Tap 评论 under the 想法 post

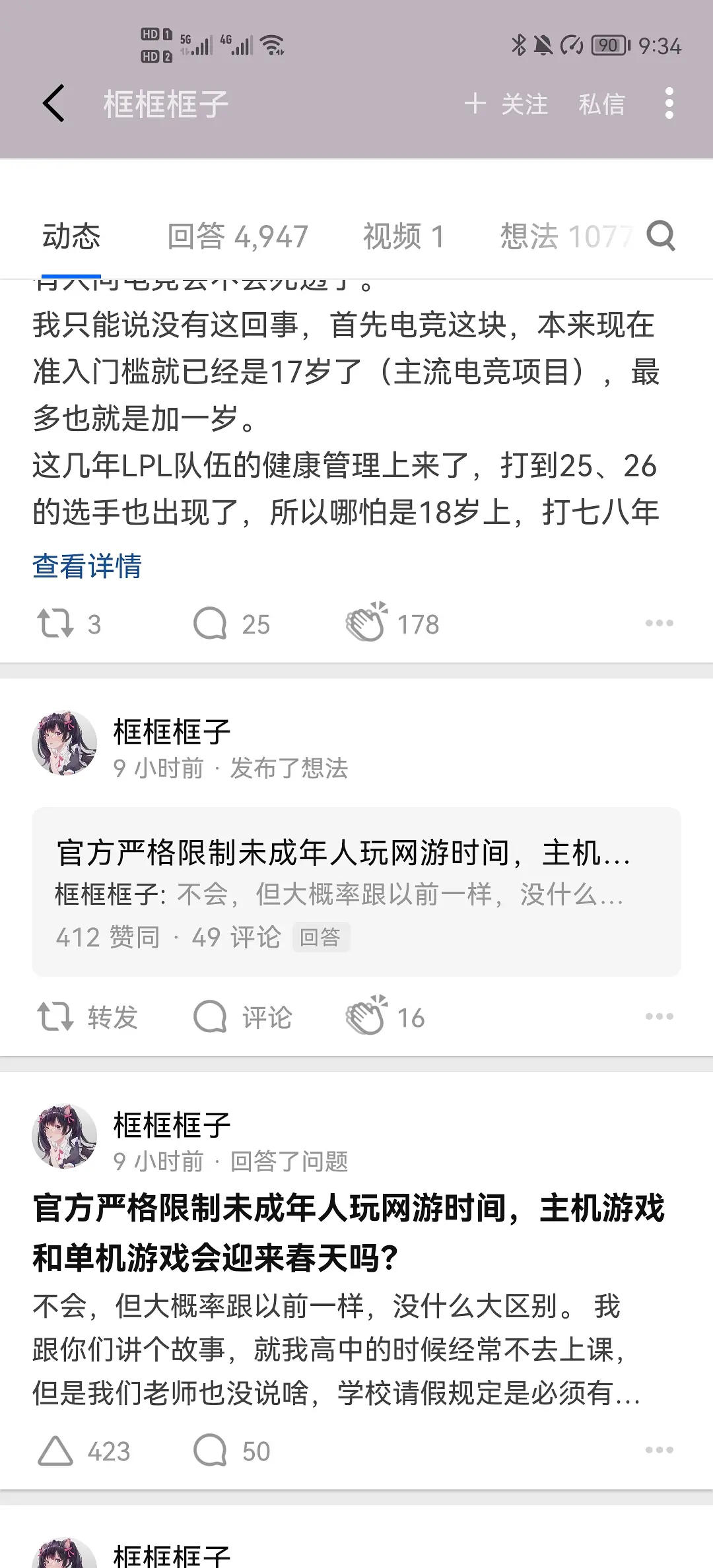click(243, 1017)
